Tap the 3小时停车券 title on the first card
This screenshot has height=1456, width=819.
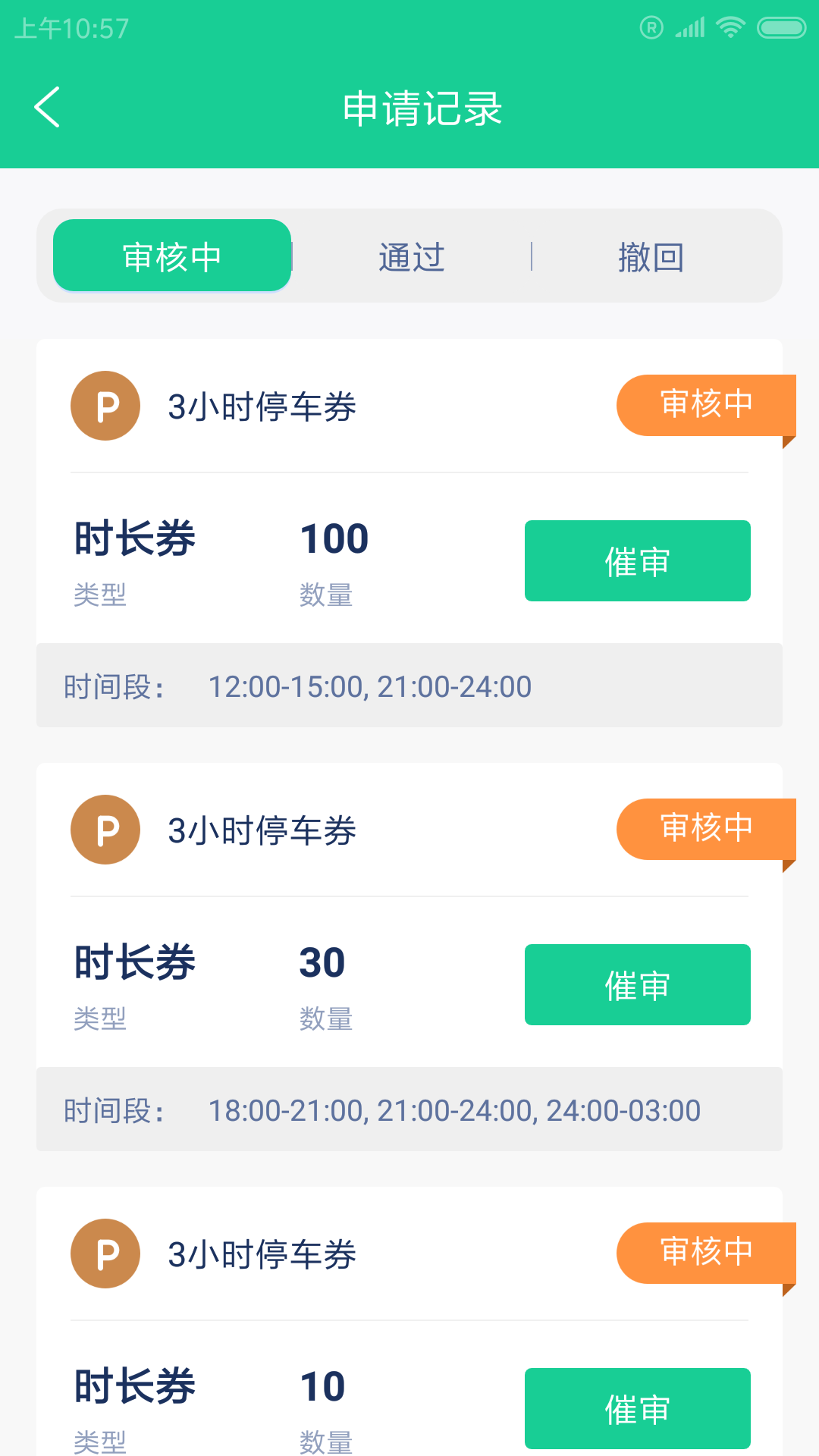(x=262, y=406)
